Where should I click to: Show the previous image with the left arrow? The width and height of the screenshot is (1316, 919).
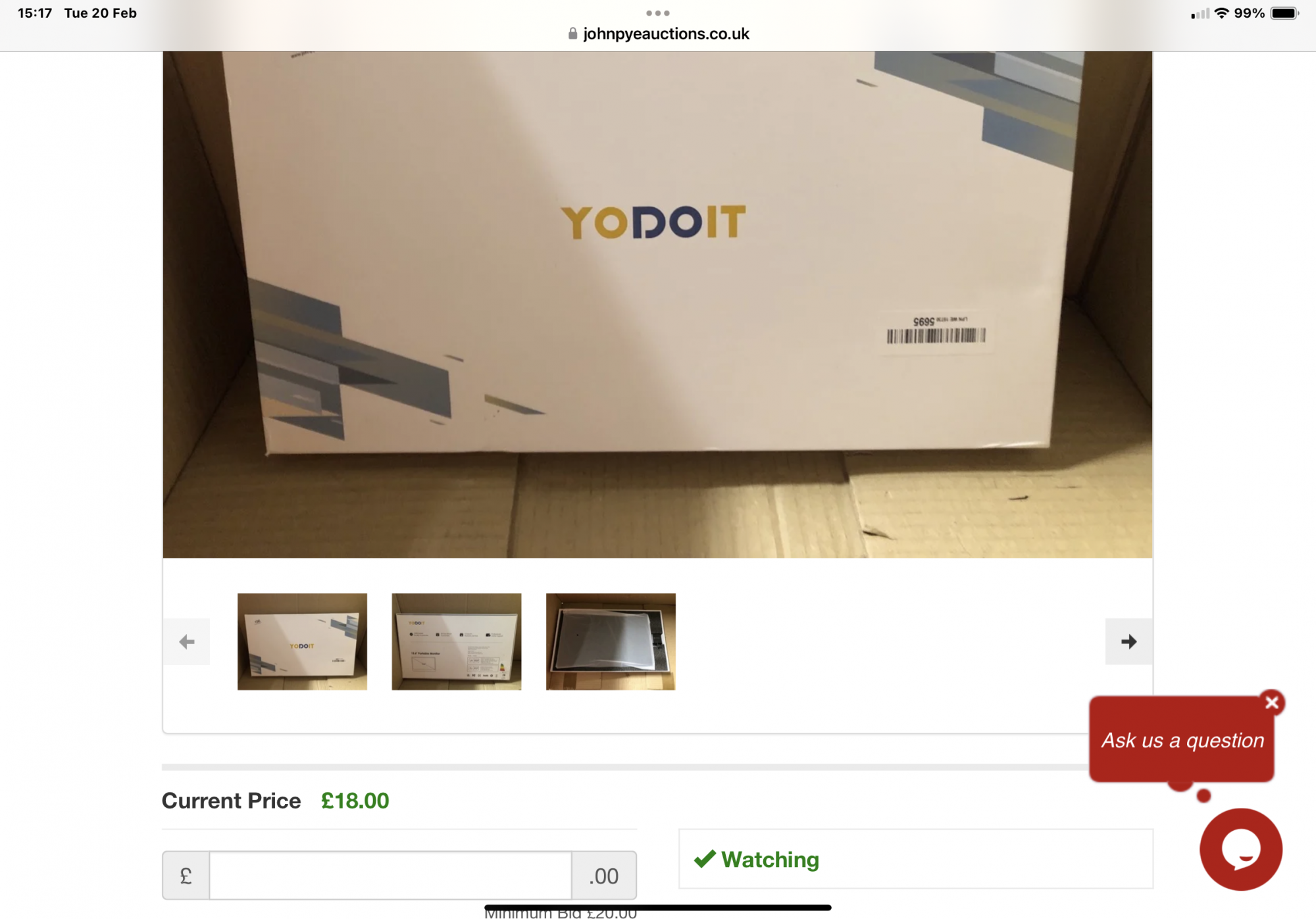coord(187,641)
